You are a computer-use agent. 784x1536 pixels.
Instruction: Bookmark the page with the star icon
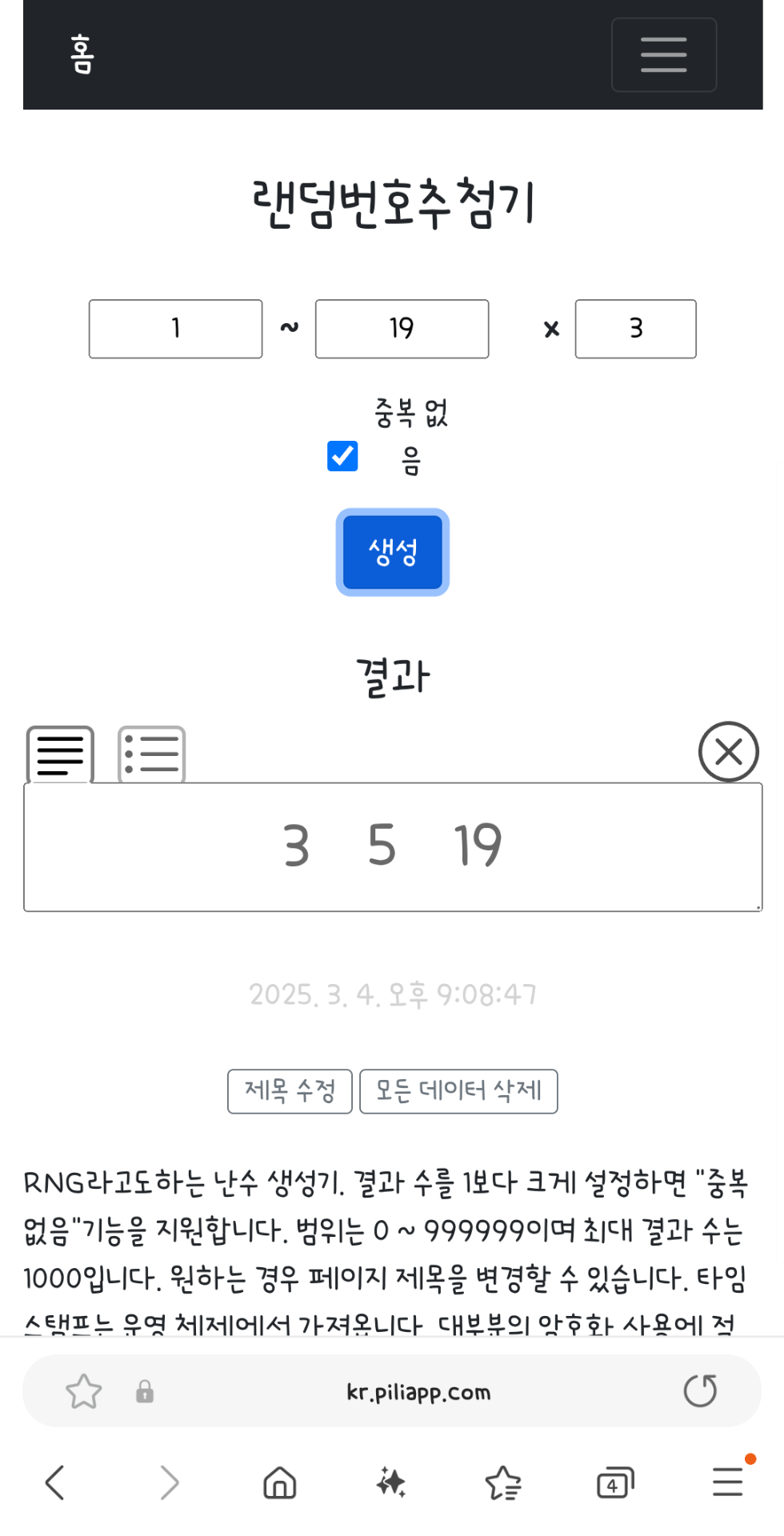[83, 1391]
